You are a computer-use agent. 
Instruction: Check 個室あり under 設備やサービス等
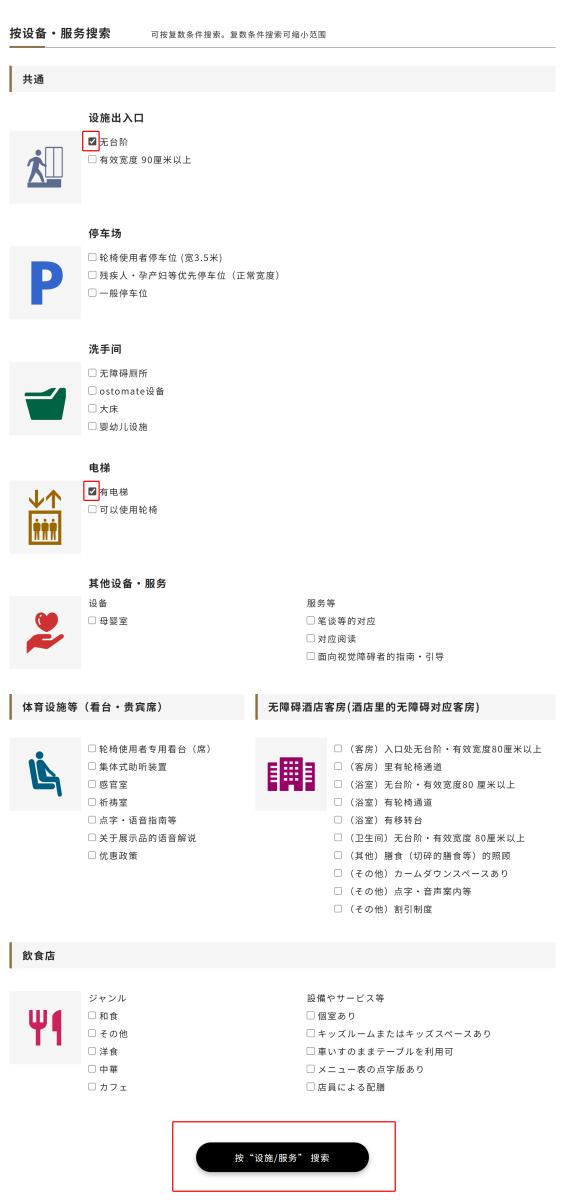[310, 1015]
